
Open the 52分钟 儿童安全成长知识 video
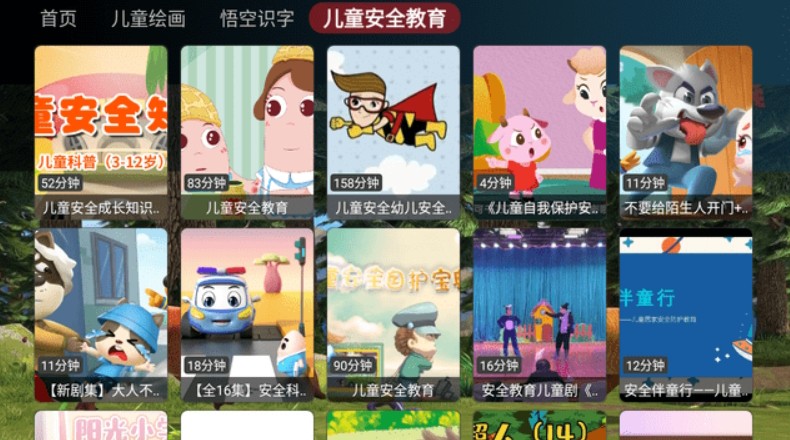[x=101, y=130]
